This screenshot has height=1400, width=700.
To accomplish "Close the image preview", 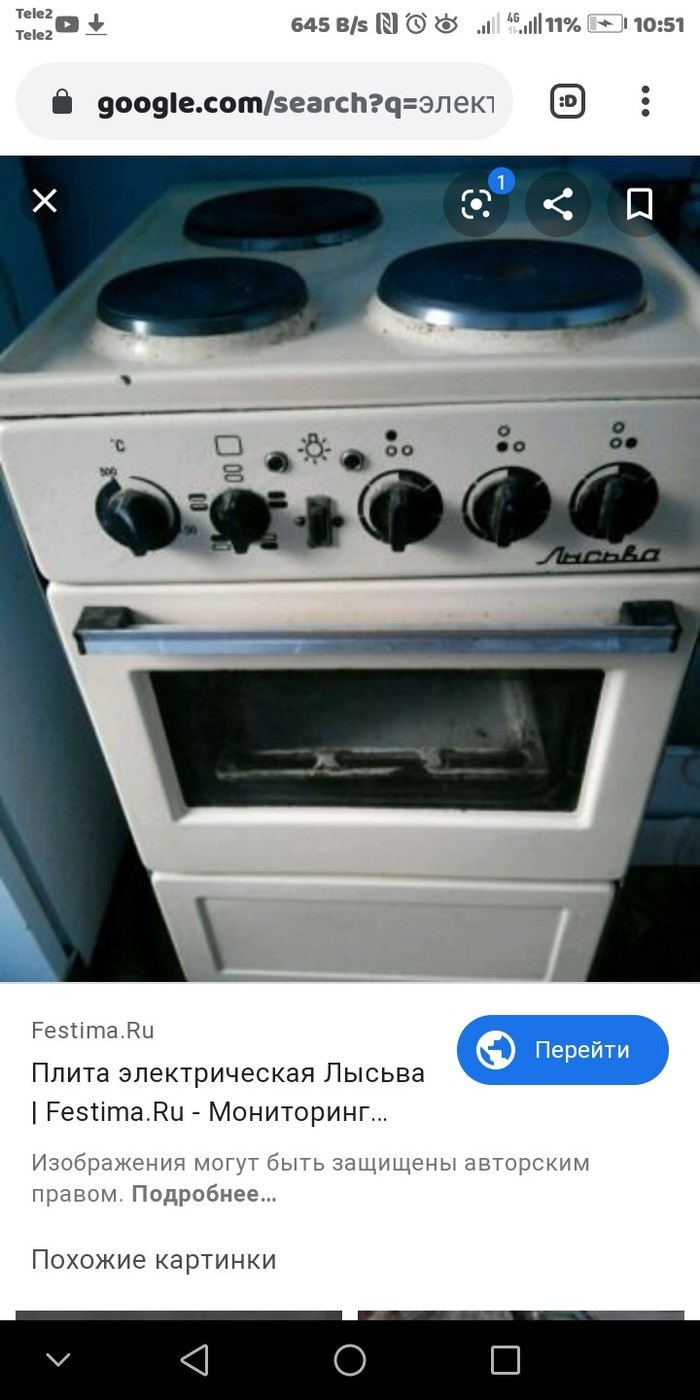I will pos(44,202).
